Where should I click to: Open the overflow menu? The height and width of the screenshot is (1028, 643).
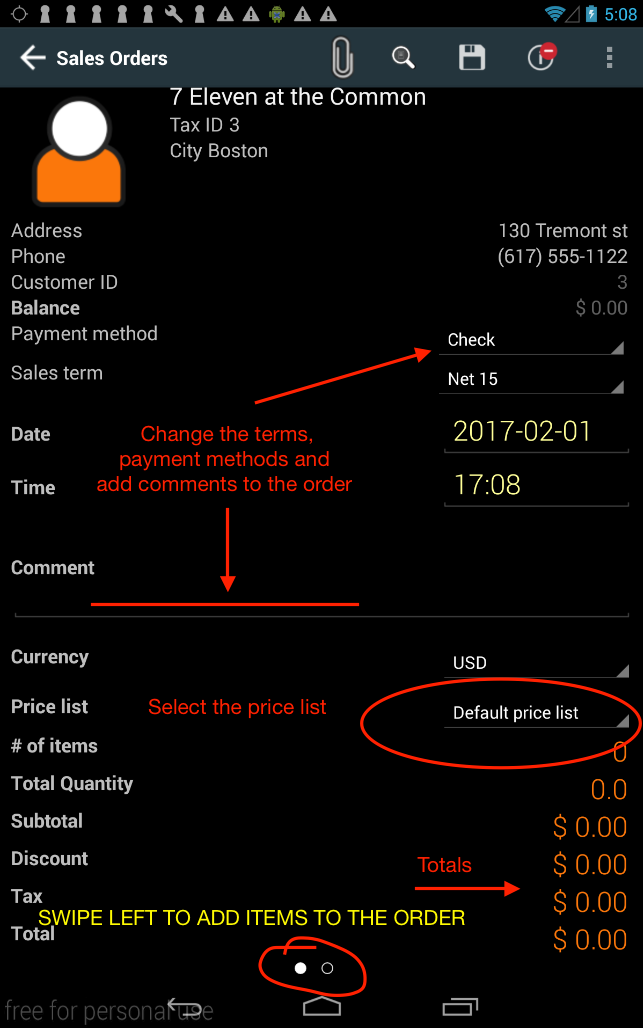[609, 58]
